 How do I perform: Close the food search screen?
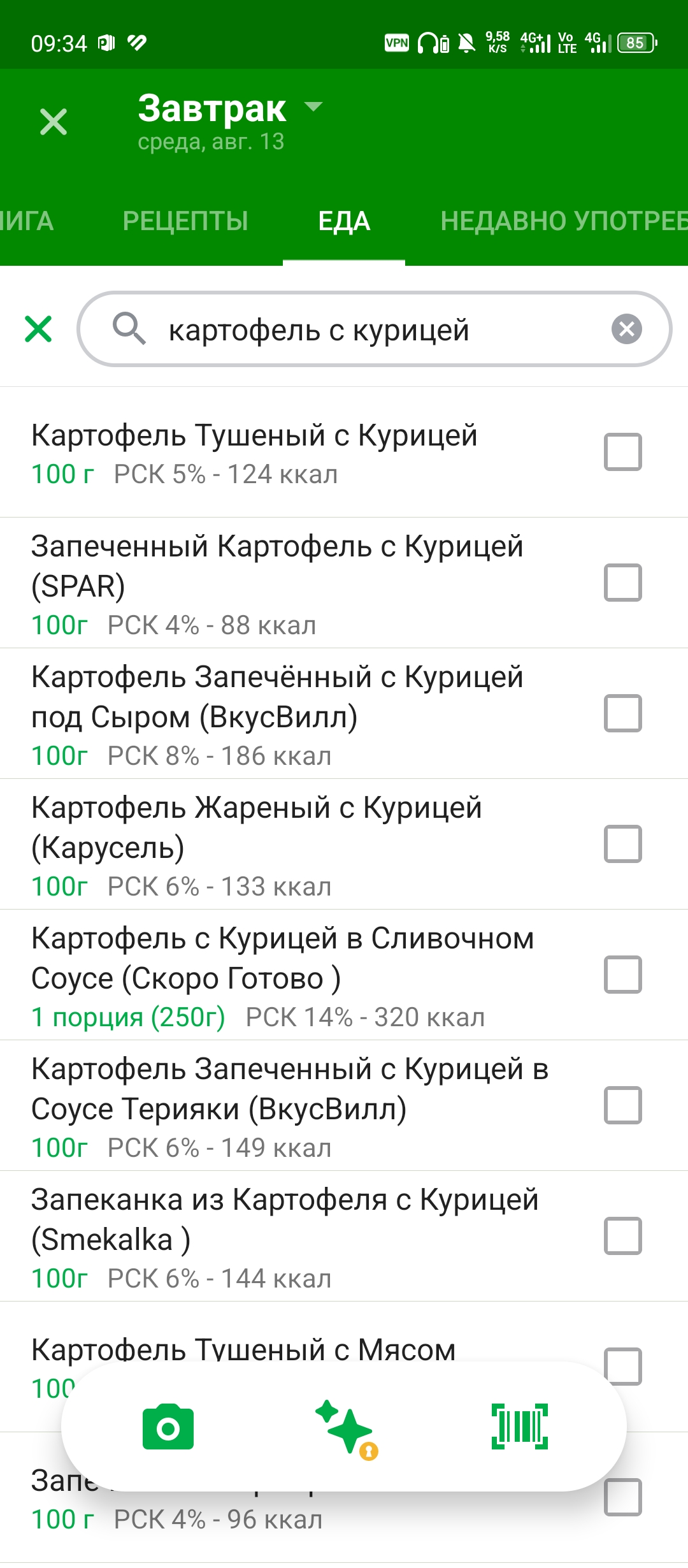click(54, 121)
